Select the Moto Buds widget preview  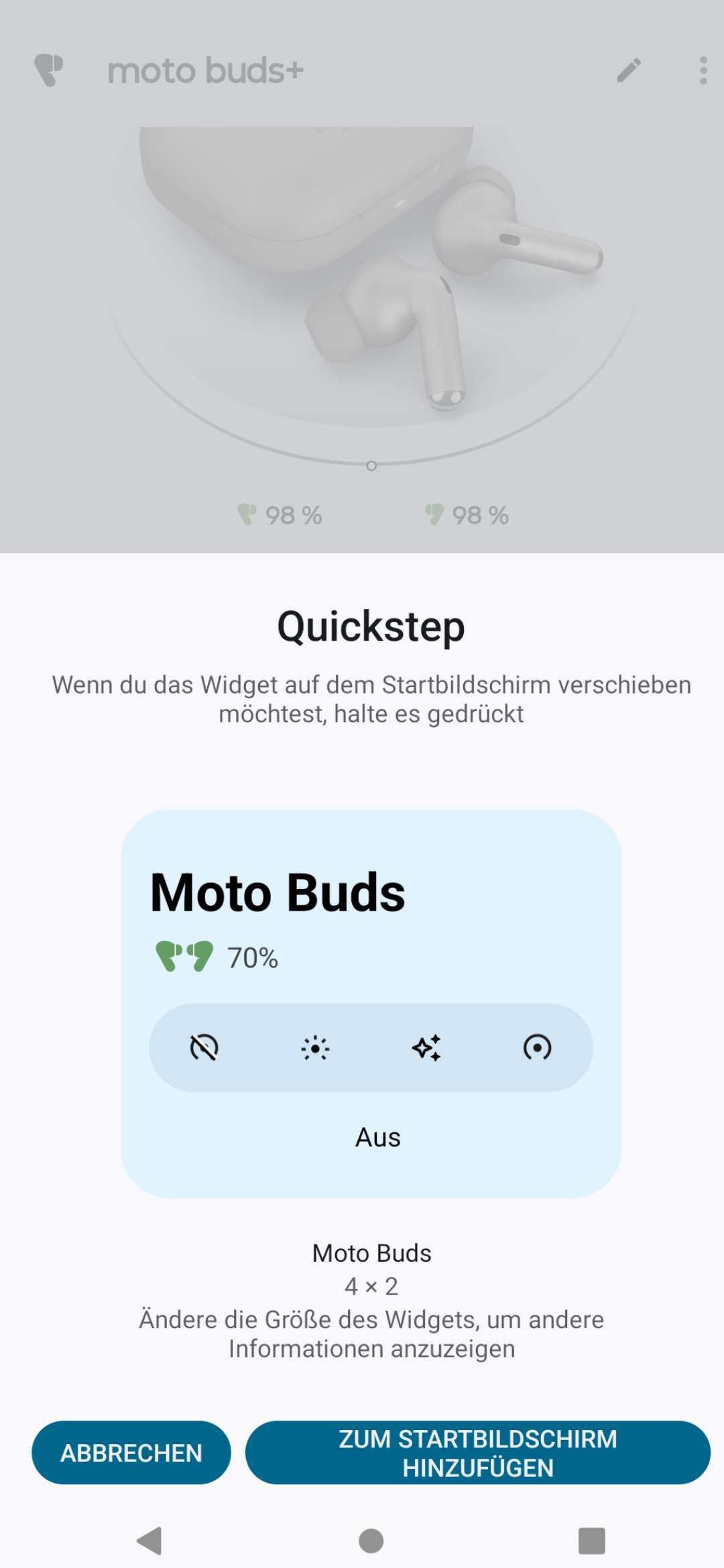pos(371,1003)
